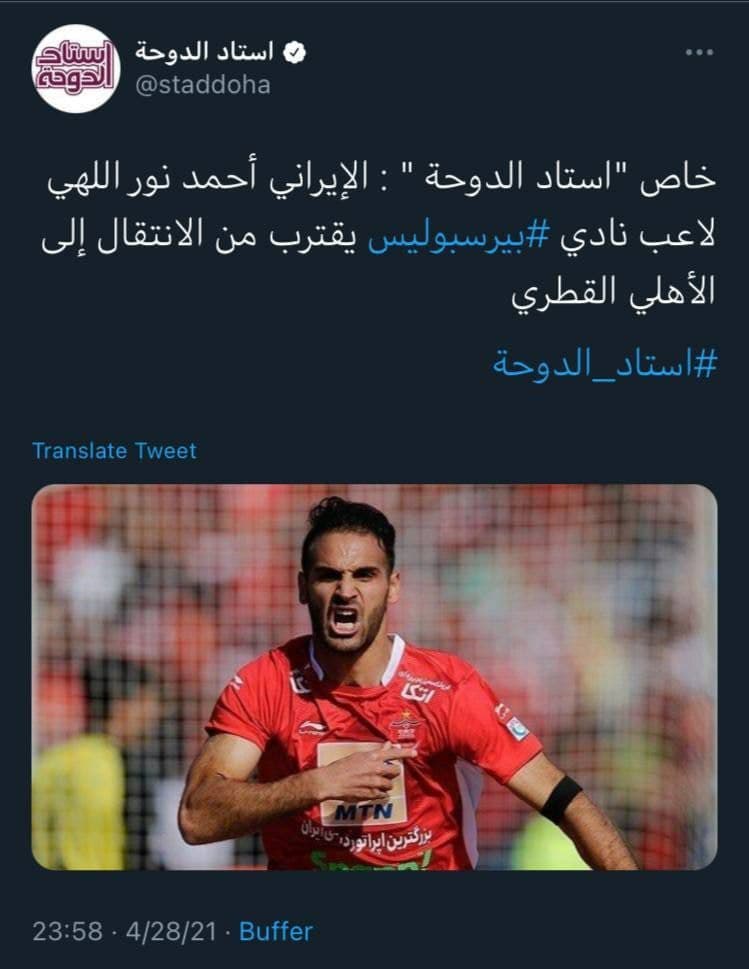Tap Translate Tweet

(114, 450)
